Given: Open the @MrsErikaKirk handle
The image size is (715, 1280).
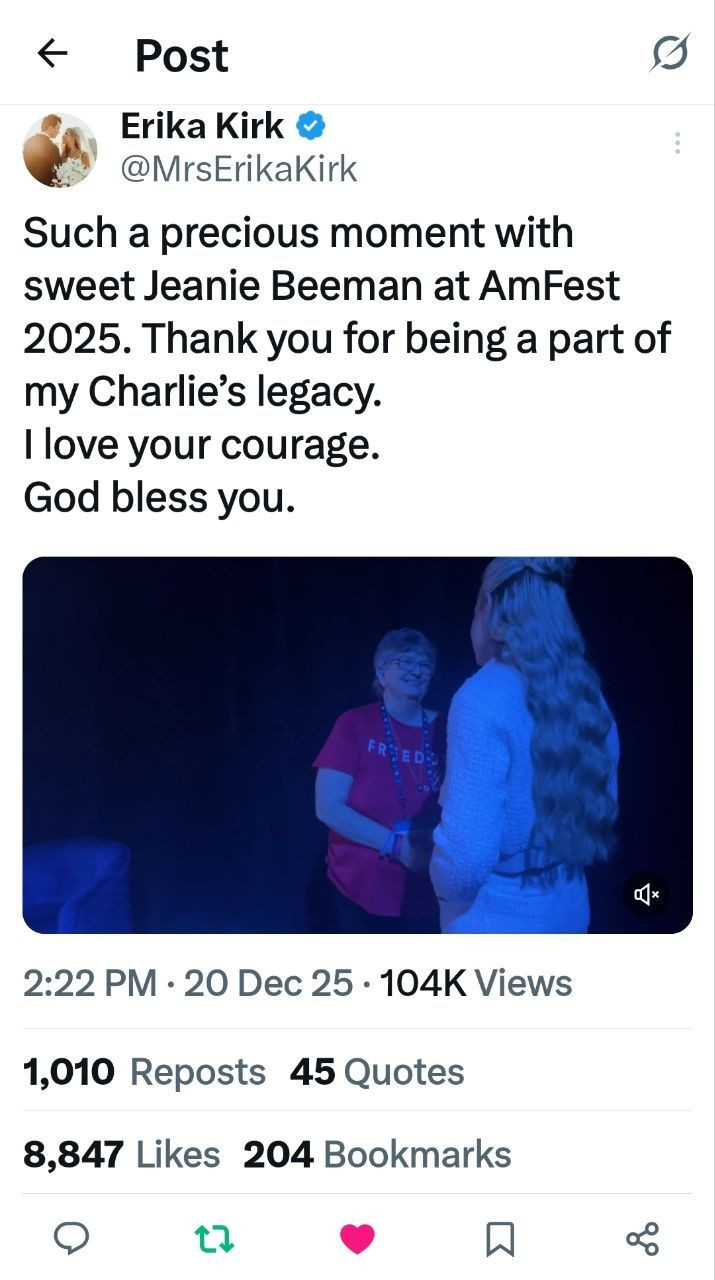Looking at the screenshot, I should [x=238, y=169].
